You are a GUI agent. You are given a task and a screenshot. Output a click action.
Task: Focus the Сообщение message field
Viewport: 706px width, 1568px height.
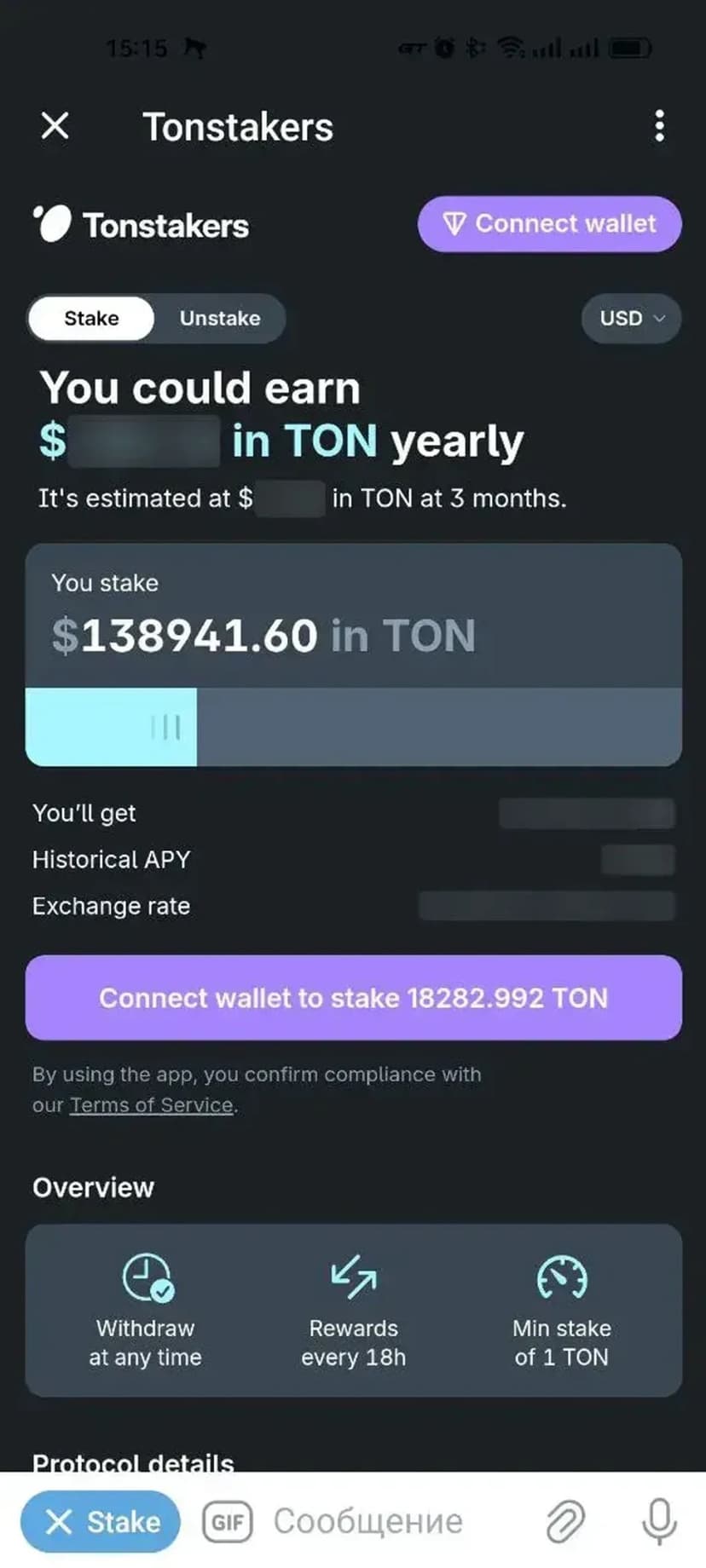pos(368,1521)
